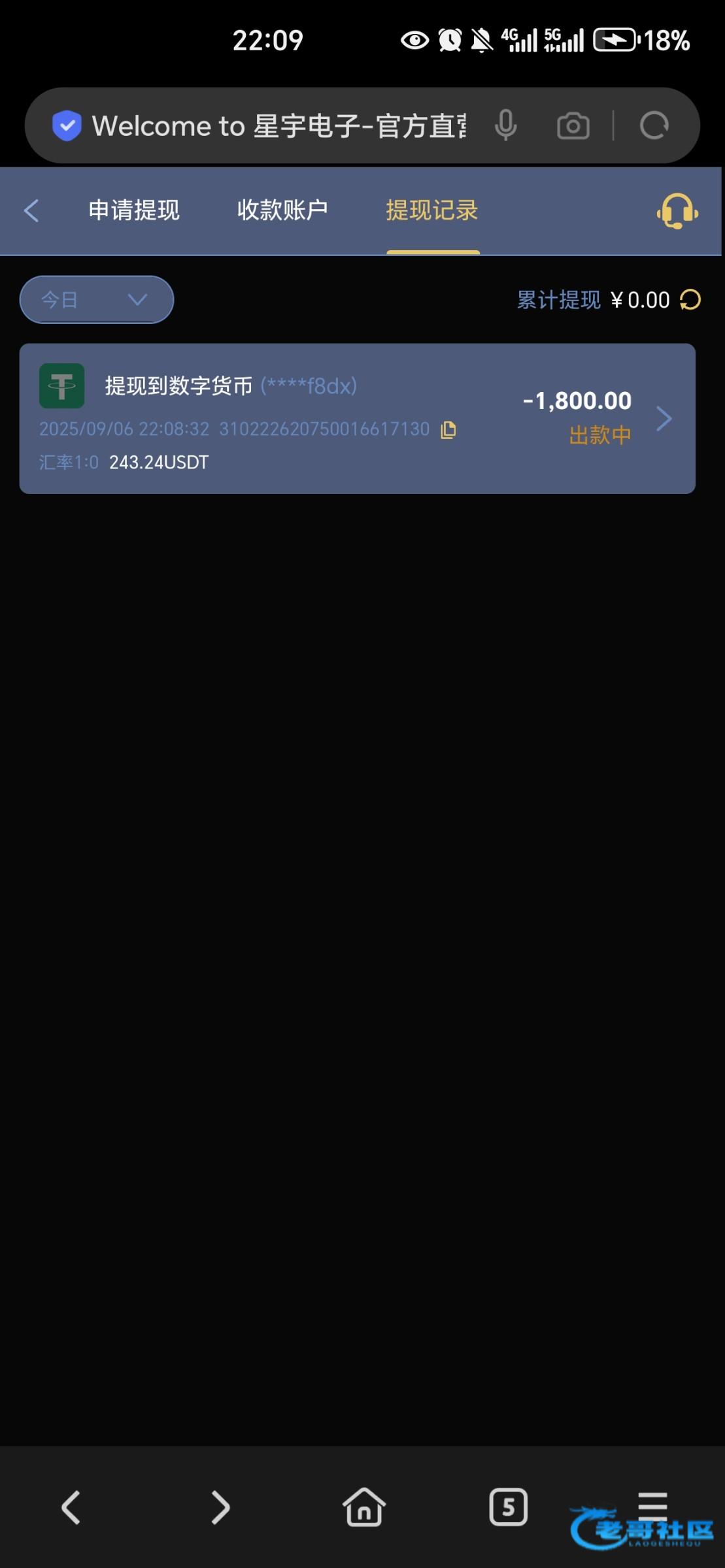Refresh the 累计提现 total
Image resolution: width=725 pixels, height=1568 pixels.
click(x=690, y=300)
